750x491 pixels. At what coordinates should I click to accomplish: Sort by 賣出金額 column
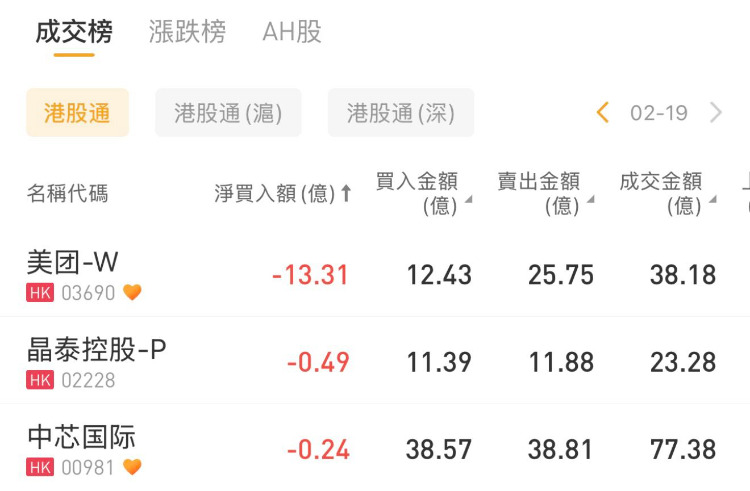click(x=545, y=193)
